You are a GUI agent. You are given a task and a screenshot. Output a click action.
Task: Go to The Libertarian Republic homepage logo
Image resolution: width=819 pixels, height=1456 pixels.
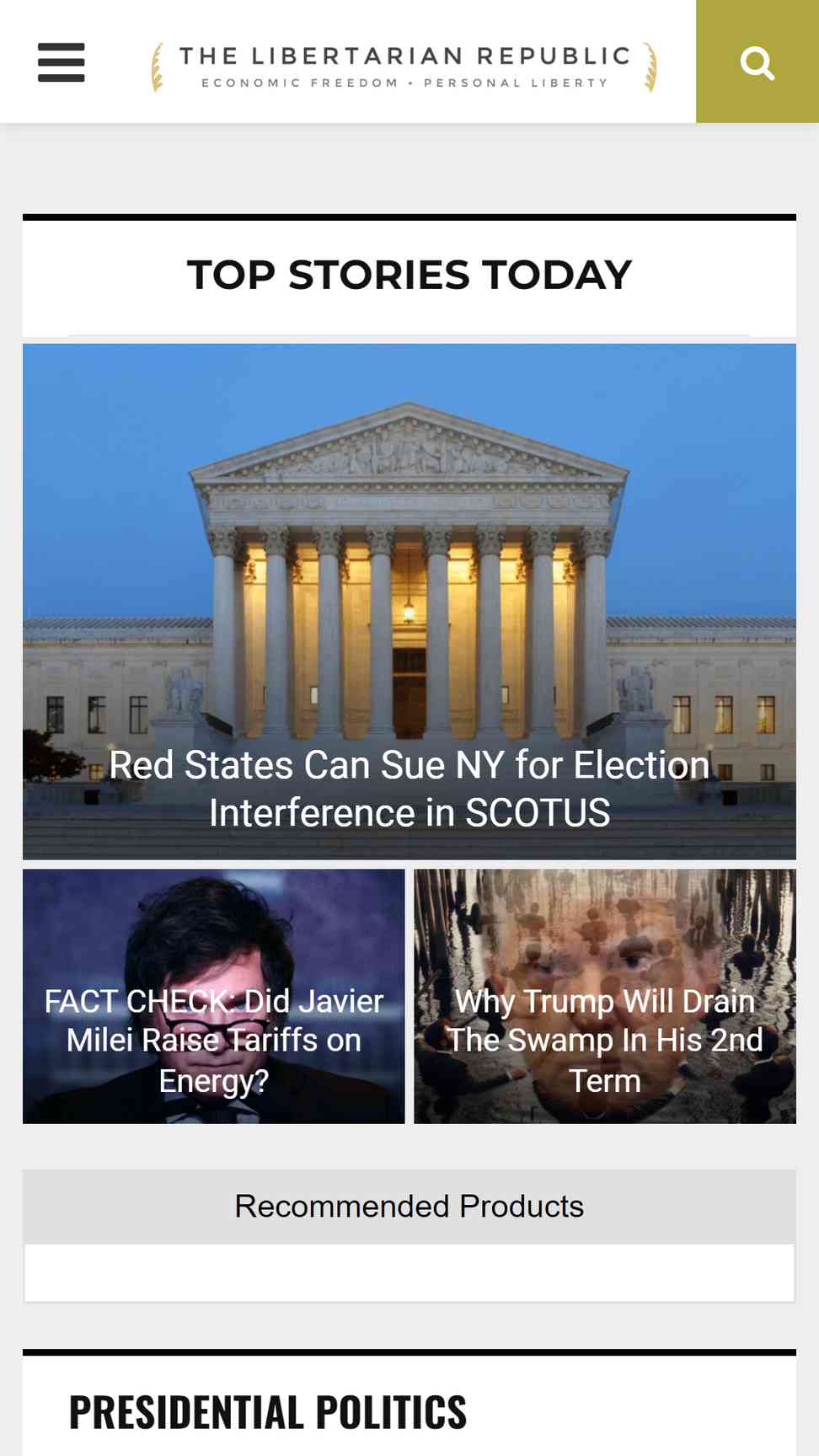(404, 67)
